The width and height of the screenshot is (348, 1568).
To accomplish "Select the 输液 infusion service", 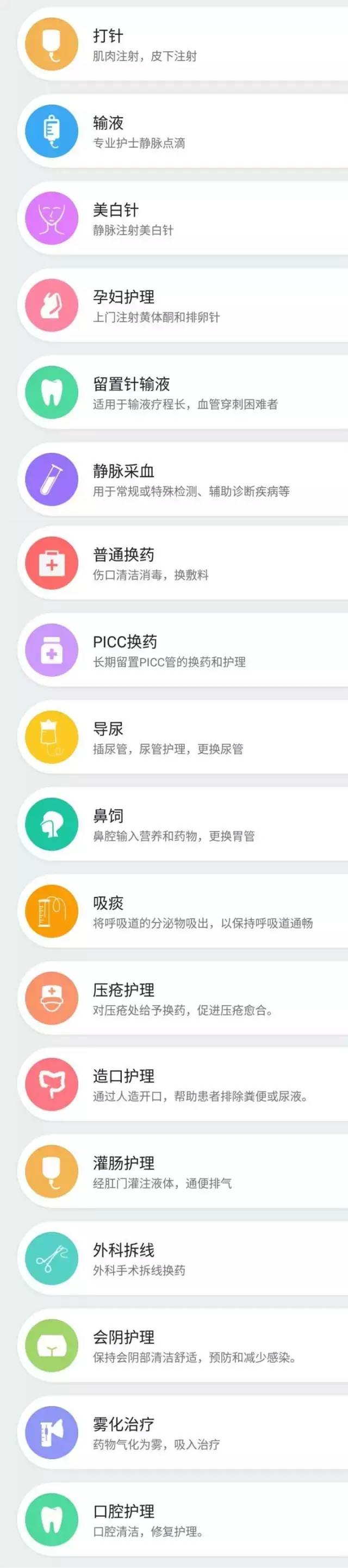I will (x=183, y=132).
